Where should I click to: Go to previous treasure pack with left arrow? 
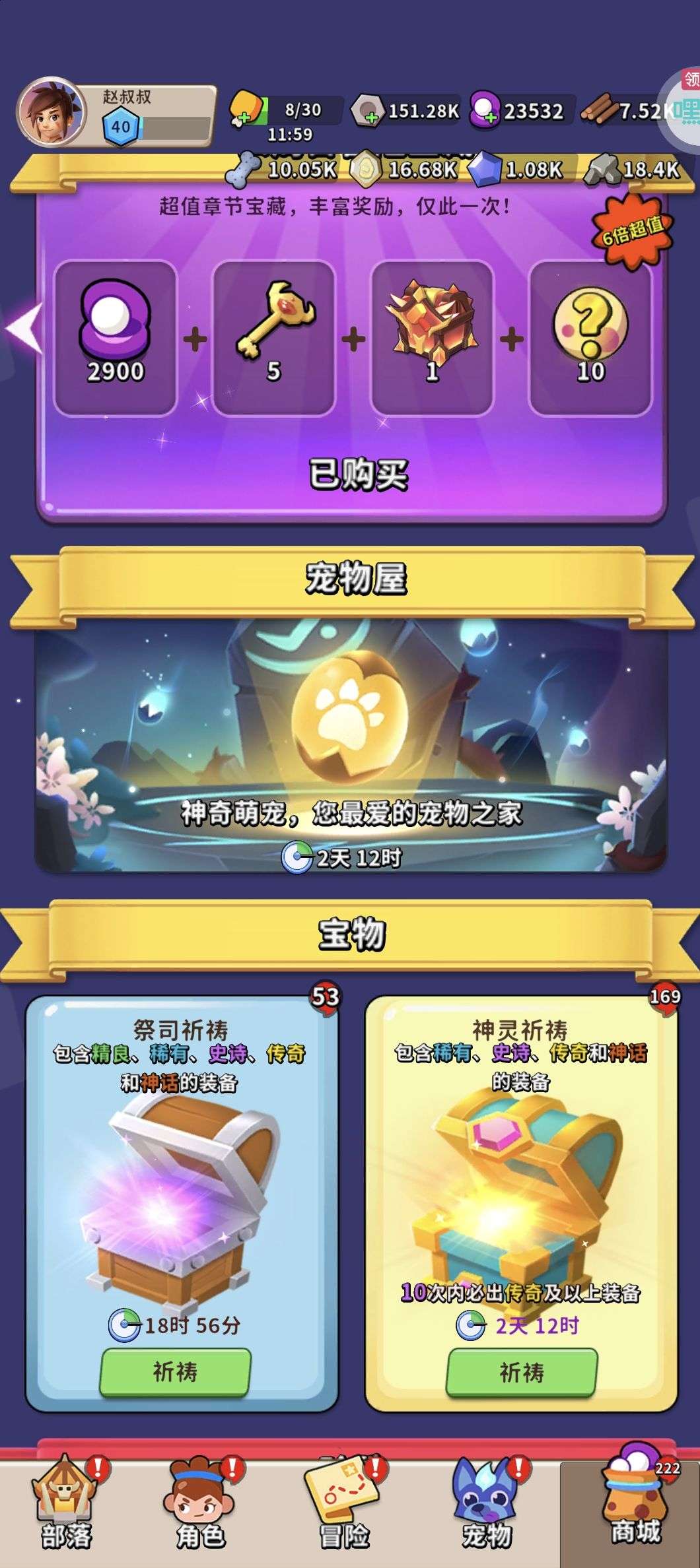coord(24,328)
